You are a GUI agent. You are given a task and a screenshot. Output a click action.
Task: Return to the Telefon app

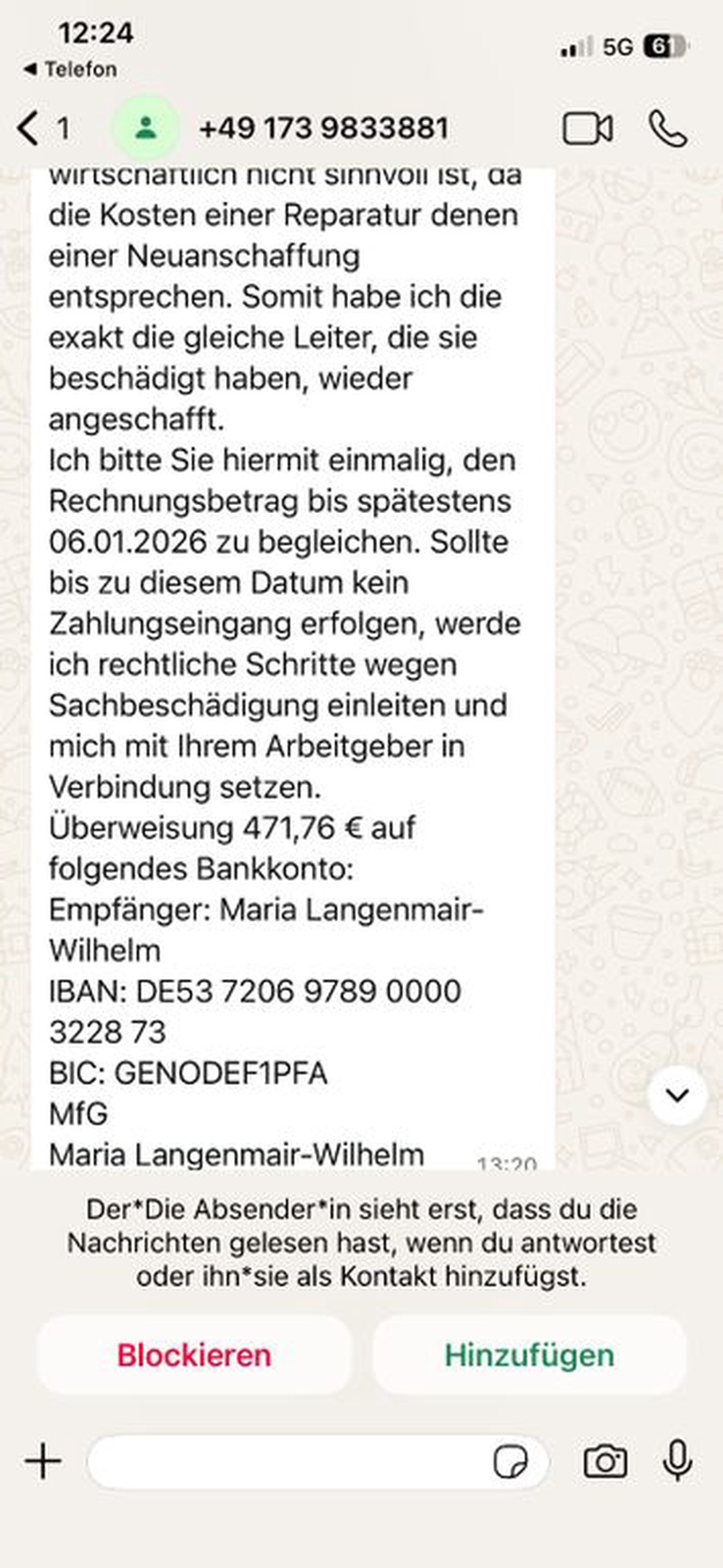pyautogui.click(x=70, y=70)
